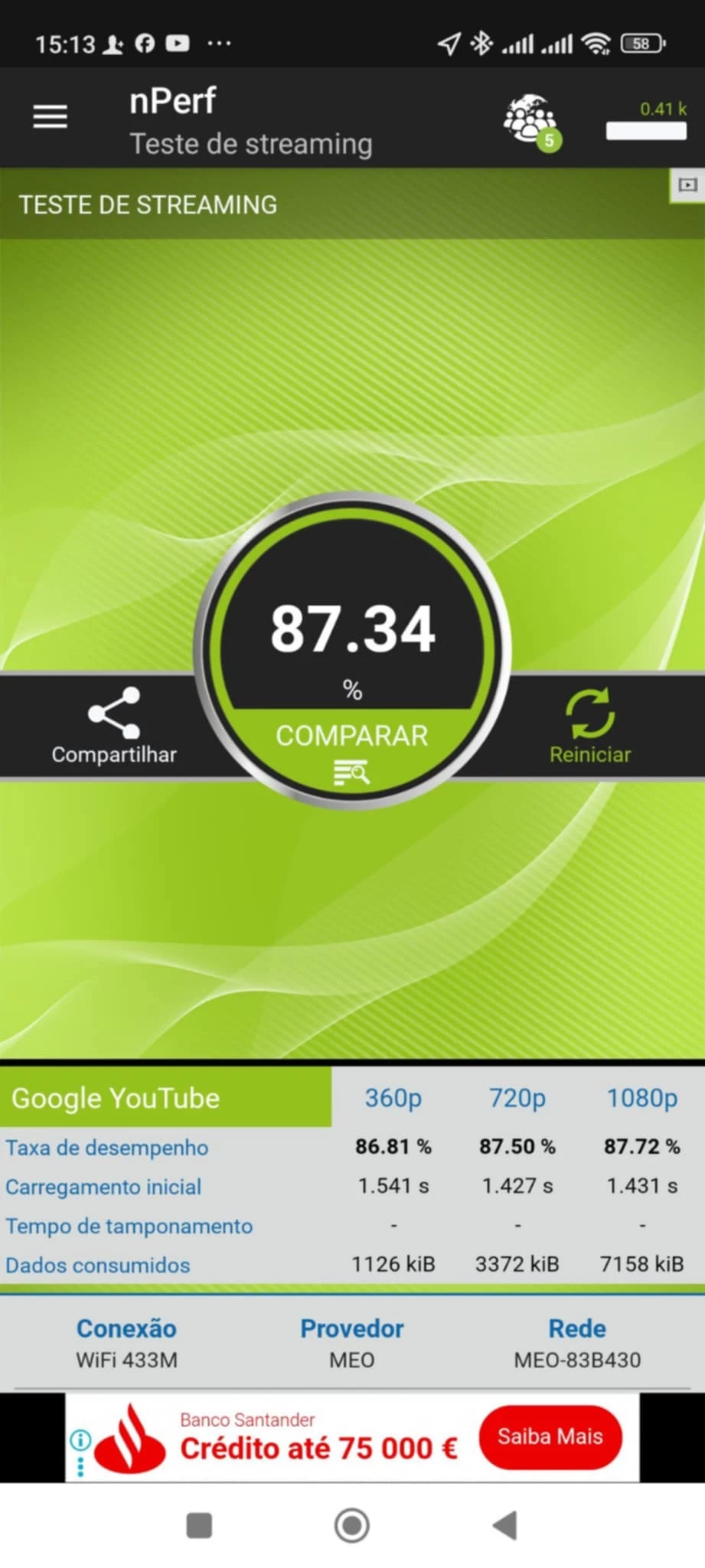Viewport: 705px width, 1568px height.
Task: Tap Saiba Mais in Santander ad
Action: [550, 1436]
